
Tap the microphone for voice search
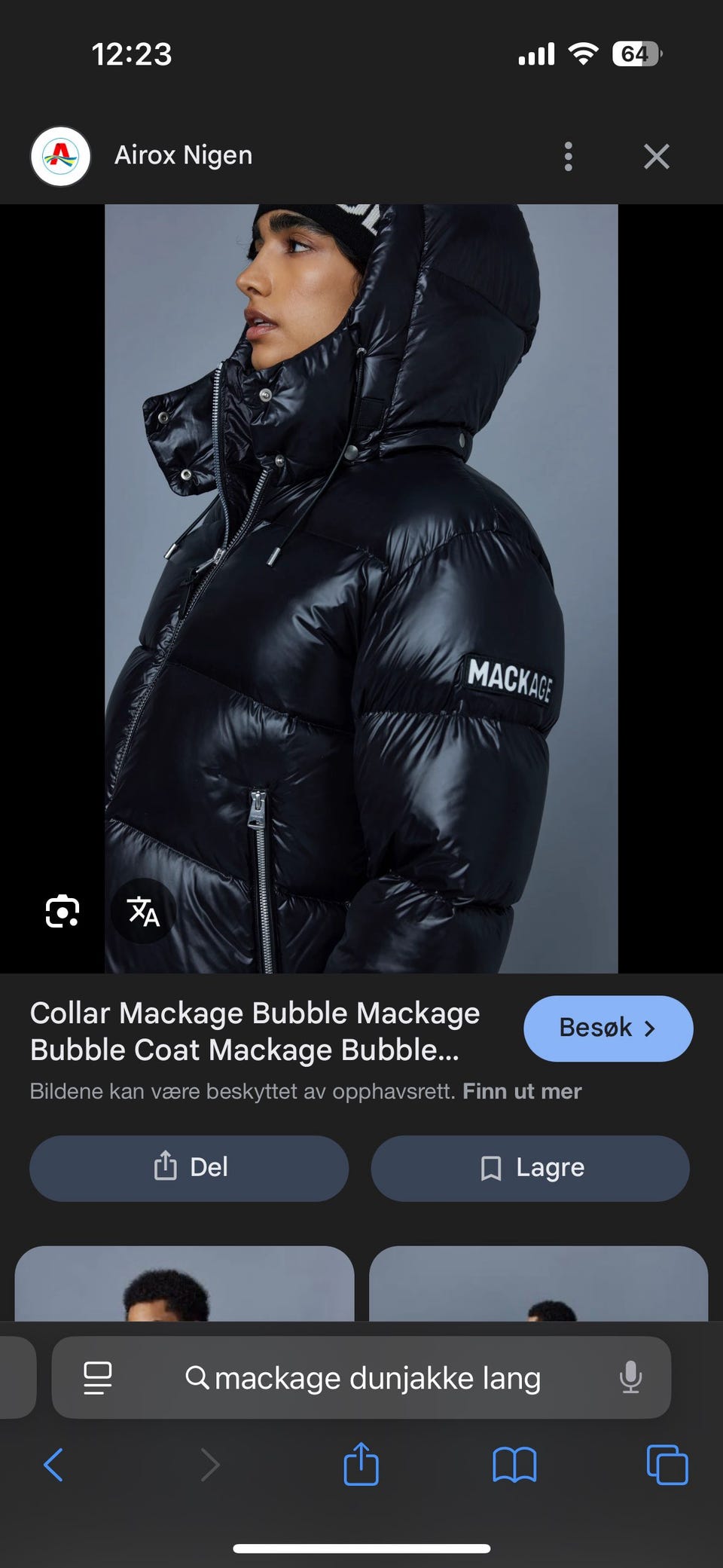click(x=631, y=1378)
